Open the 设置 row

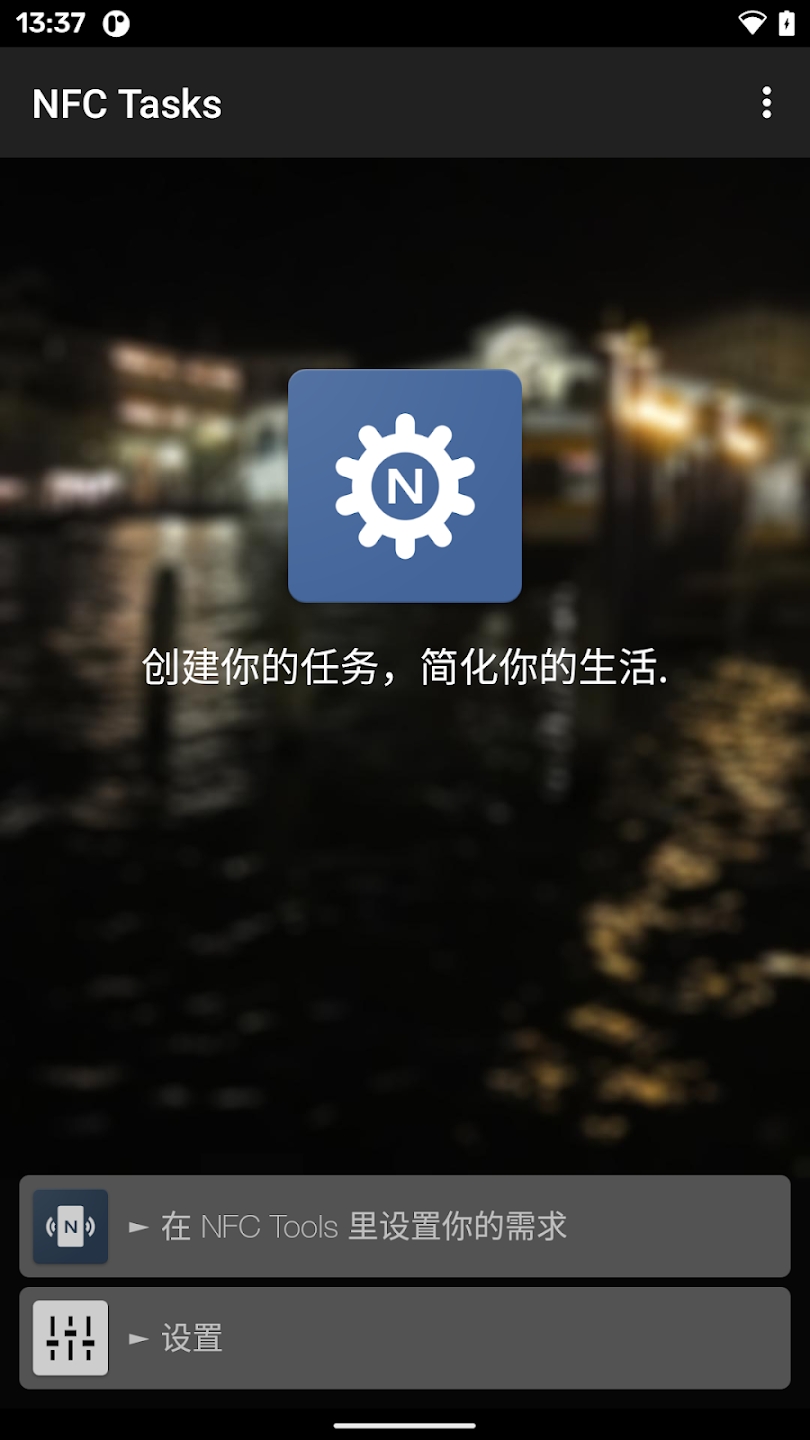click(x=404, y=1338)
